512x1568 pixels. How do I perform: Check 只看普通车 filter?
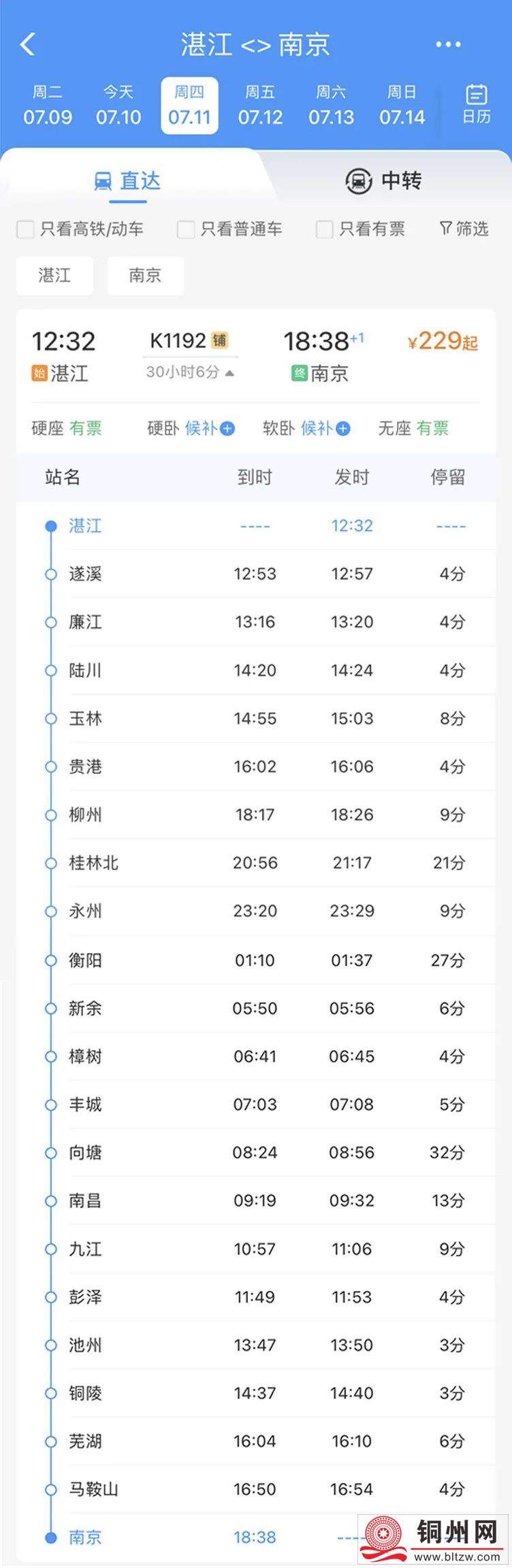tap(186, 229)
